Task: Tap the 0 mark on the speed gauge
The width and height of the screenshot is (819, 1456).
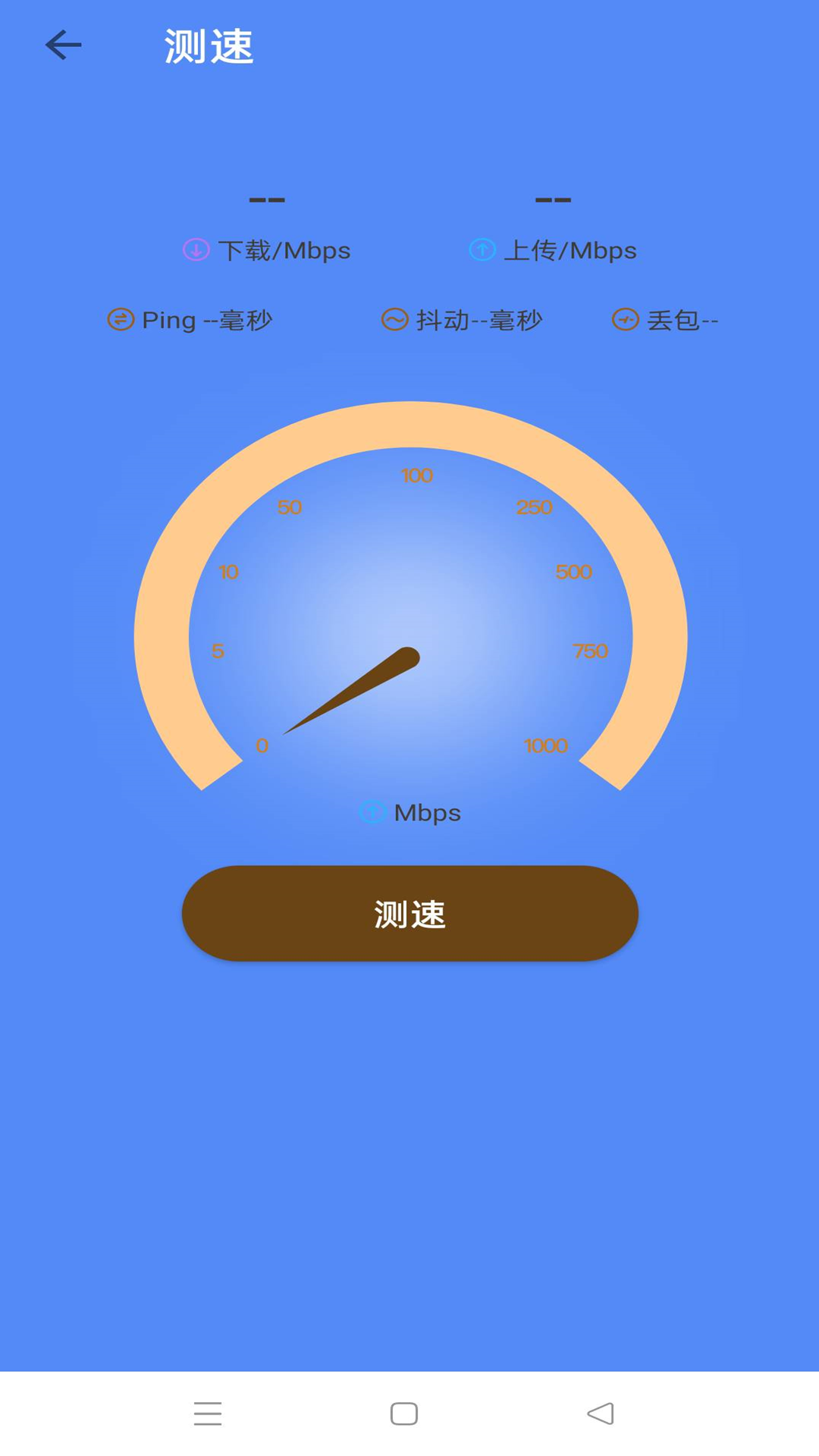Action: point(262,746)
